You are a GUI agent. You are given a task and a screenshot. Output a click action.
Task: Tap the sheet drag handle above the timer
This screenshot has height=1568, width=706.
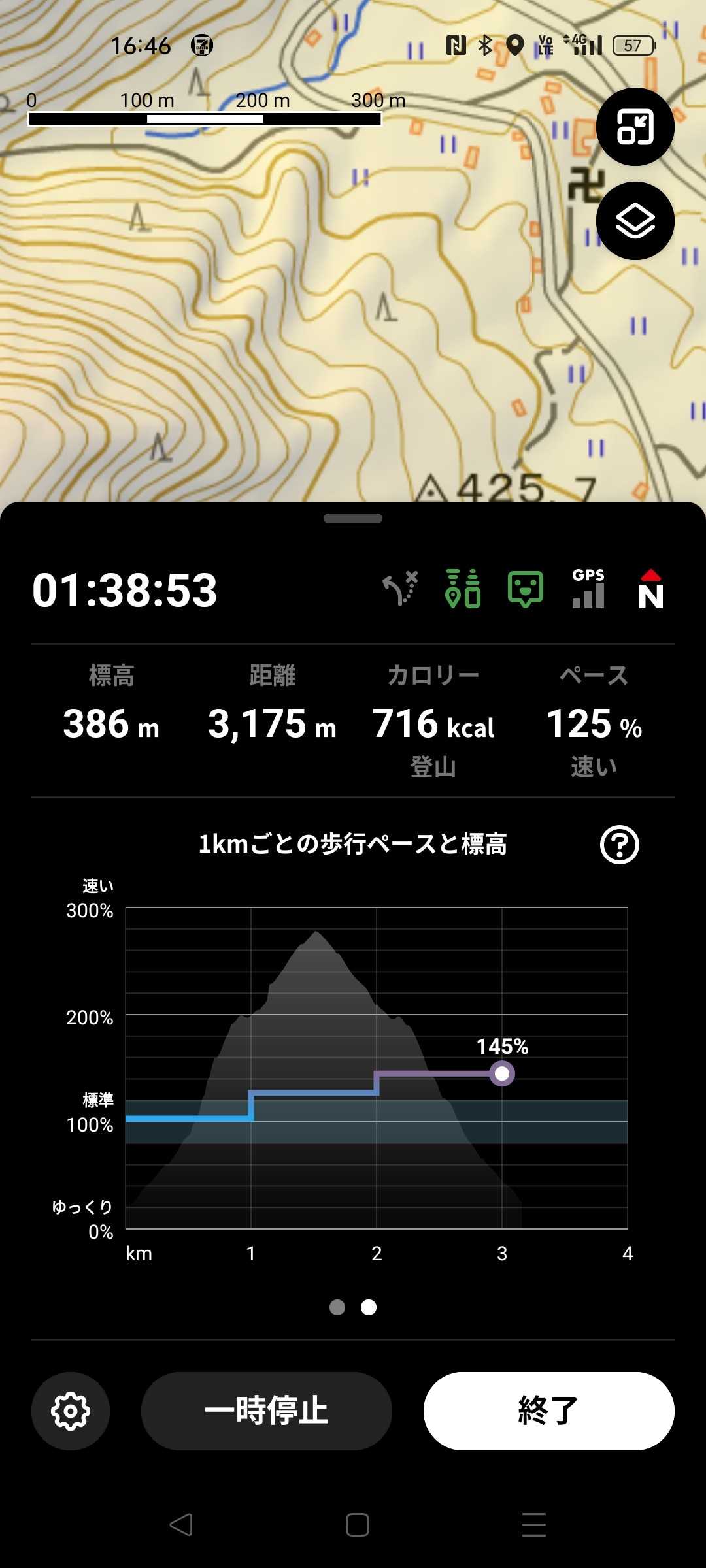(x=353, y=519)
